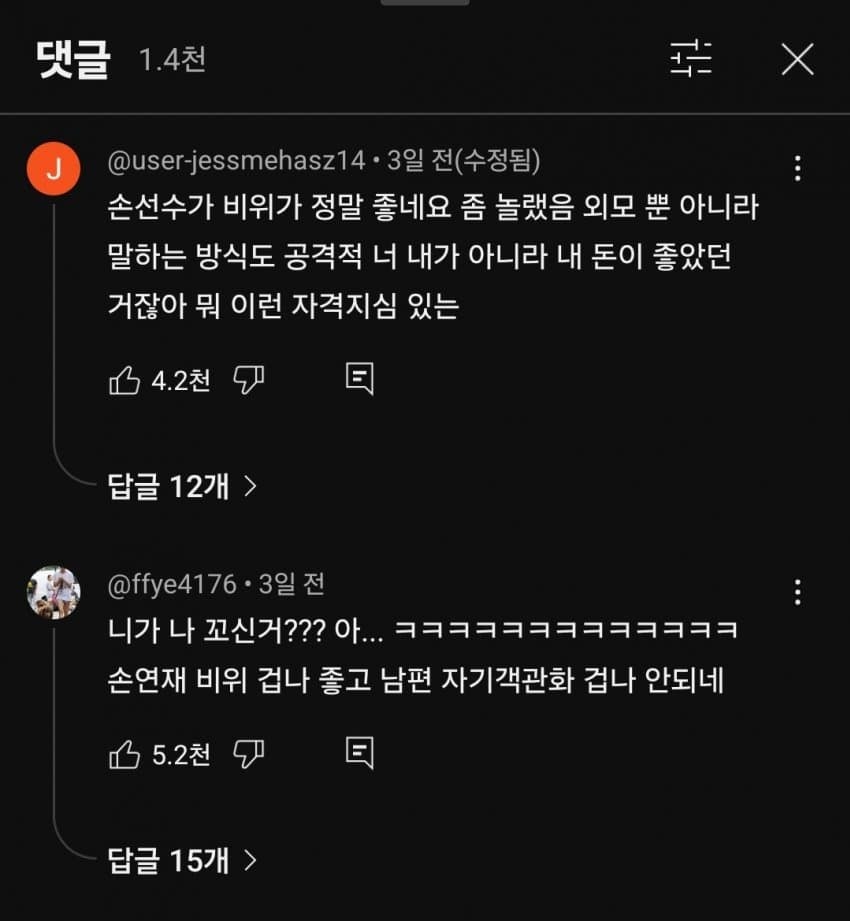The image size is (850, 921).
Task: Tap the red profile avatar with letter J
Action: point(55,168)
